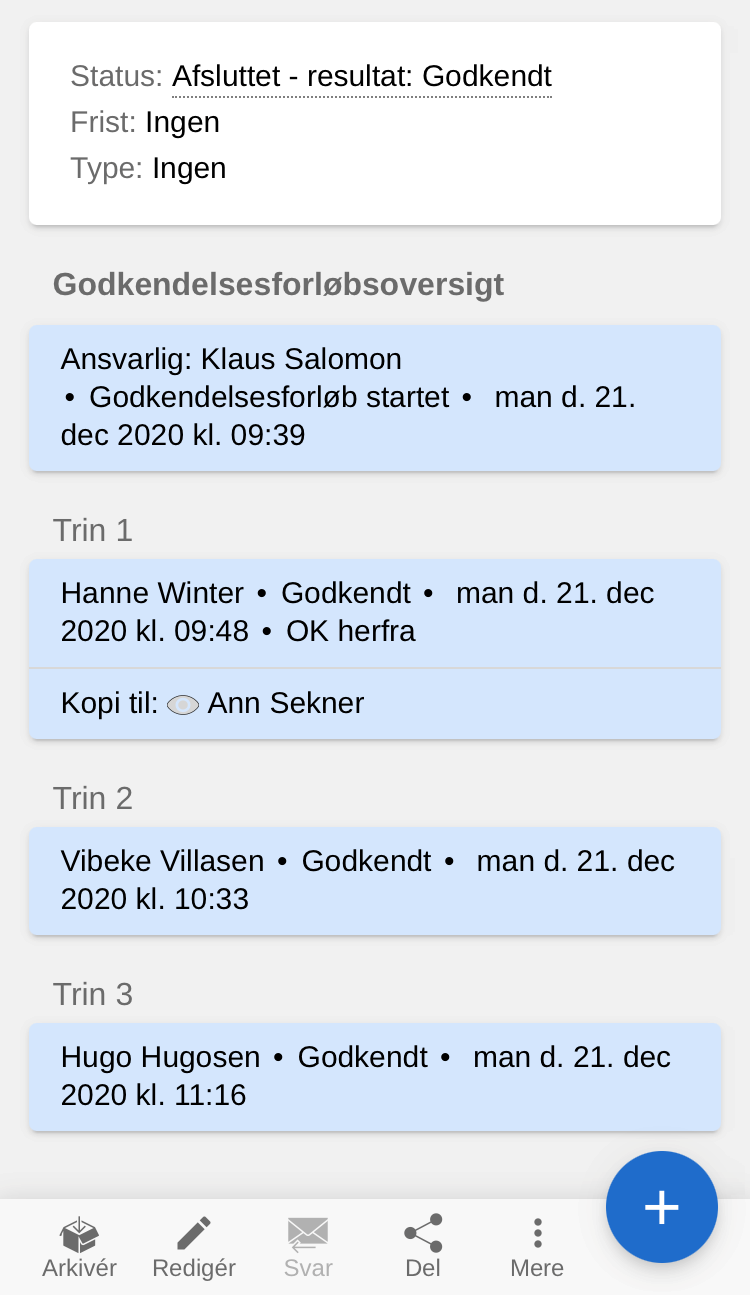Open Hugo Hugosen's approval step
The width and height of the screenshot is (750, 1295).
click(x=374, y=1076)
